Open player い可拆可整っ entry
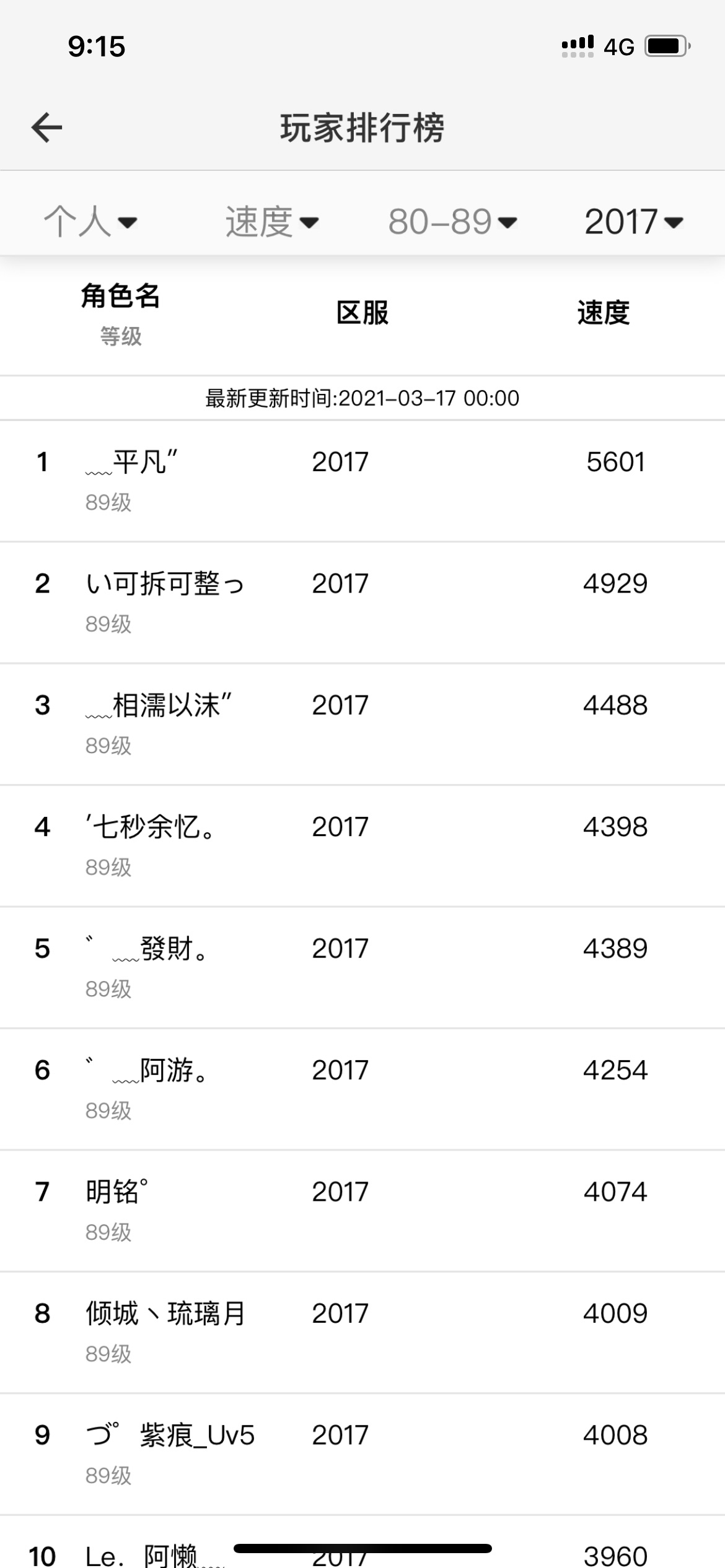This screenshot has height=1568, width=725. point(362,603)
